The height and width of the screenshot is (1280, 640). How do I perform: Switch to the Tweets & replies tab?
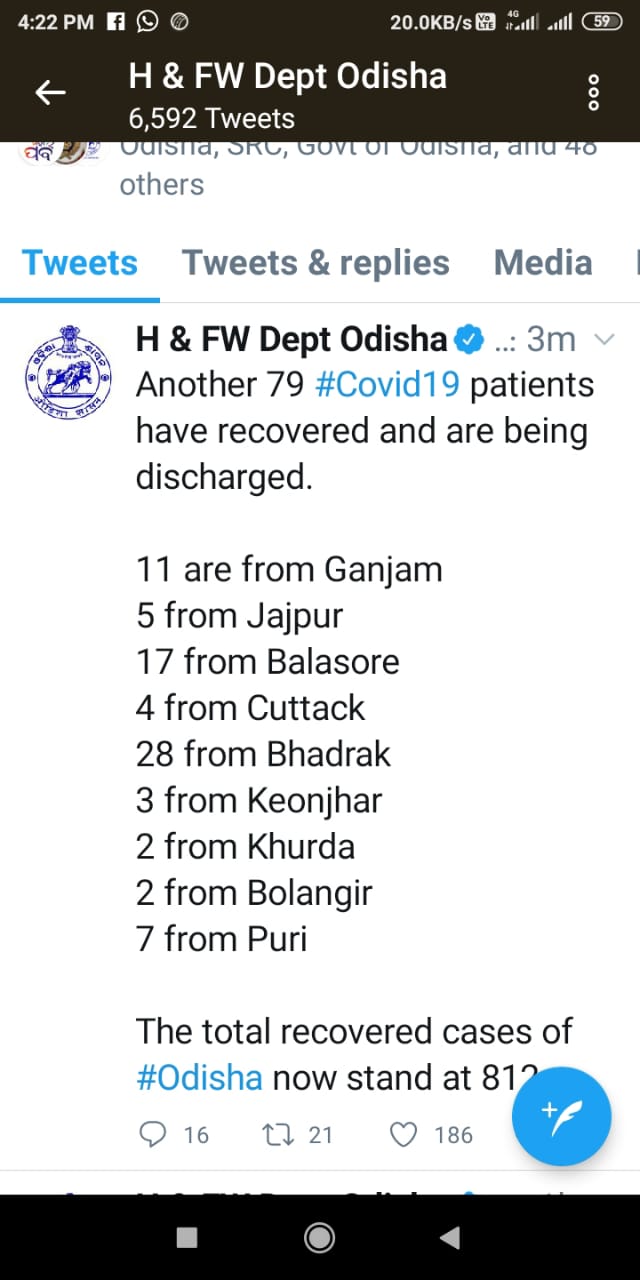point(315,263)
